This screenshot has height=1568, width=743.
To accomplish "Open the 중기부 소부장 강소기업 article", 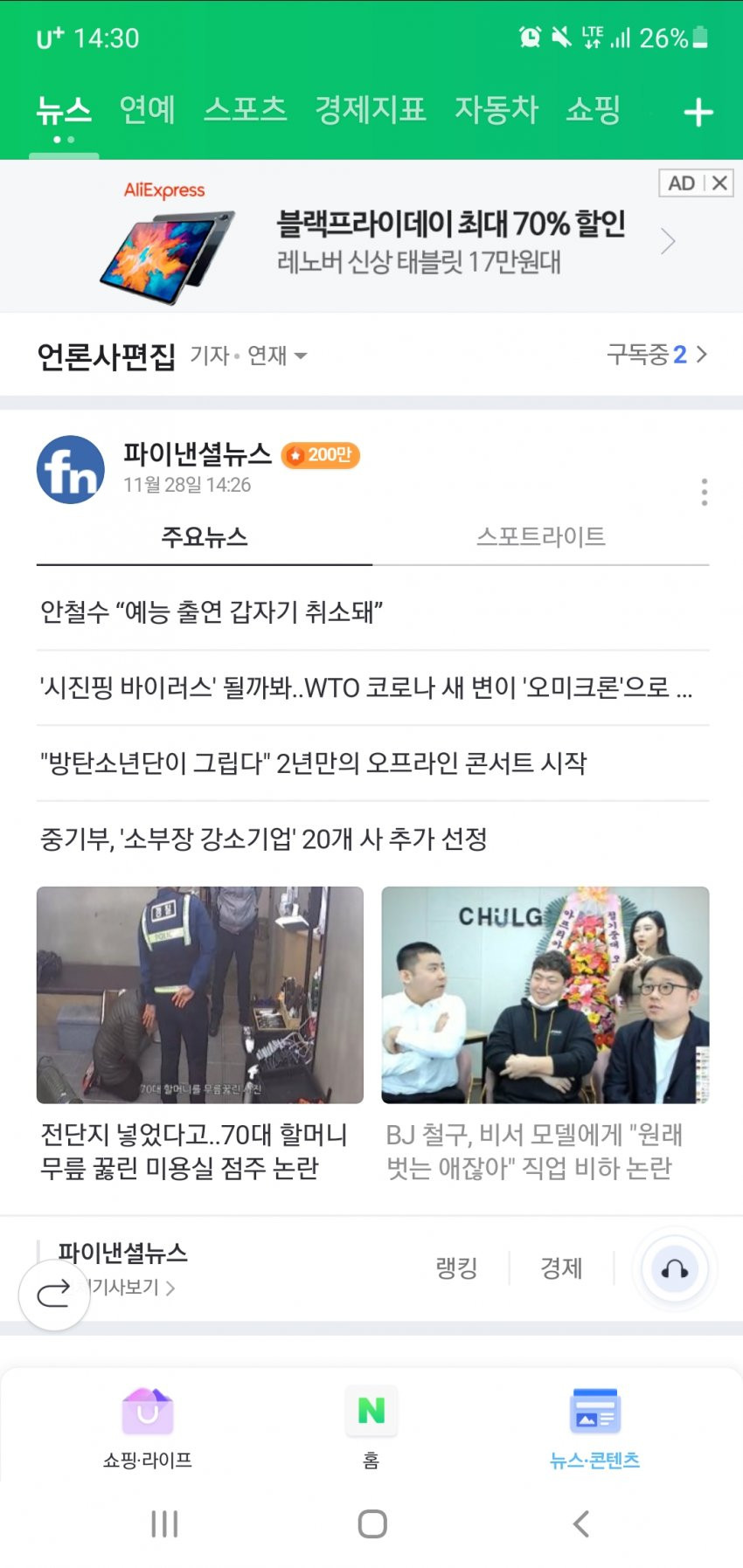I will (263, 839).
